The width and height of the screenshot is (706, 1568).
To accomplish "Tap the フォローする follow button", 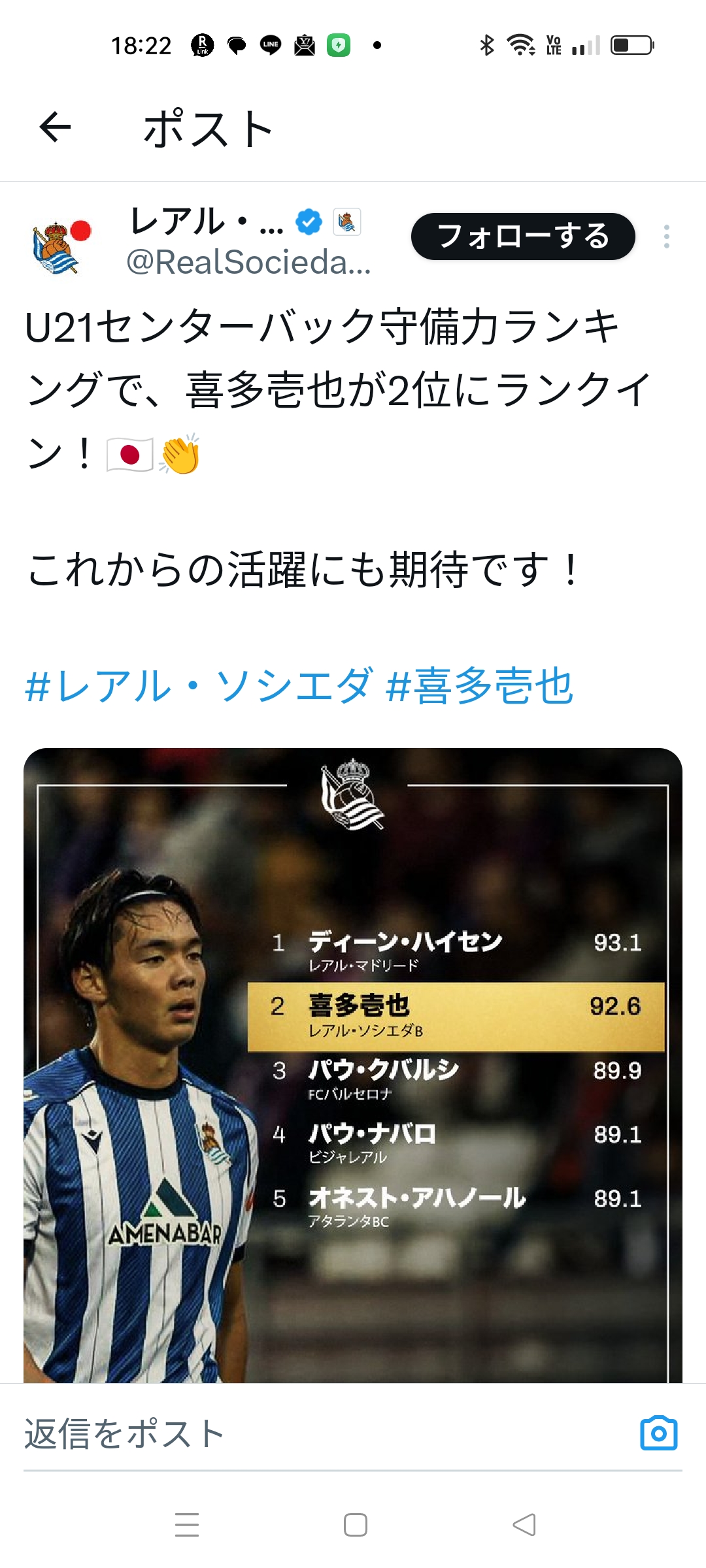I will pyautogui.click(x=522, y=237).
